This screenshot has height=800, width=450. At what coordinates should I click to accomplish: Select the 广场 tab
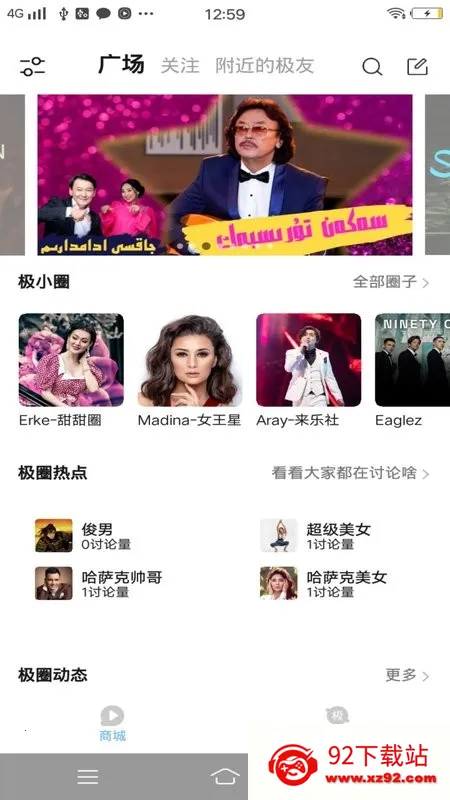[121, 65]
